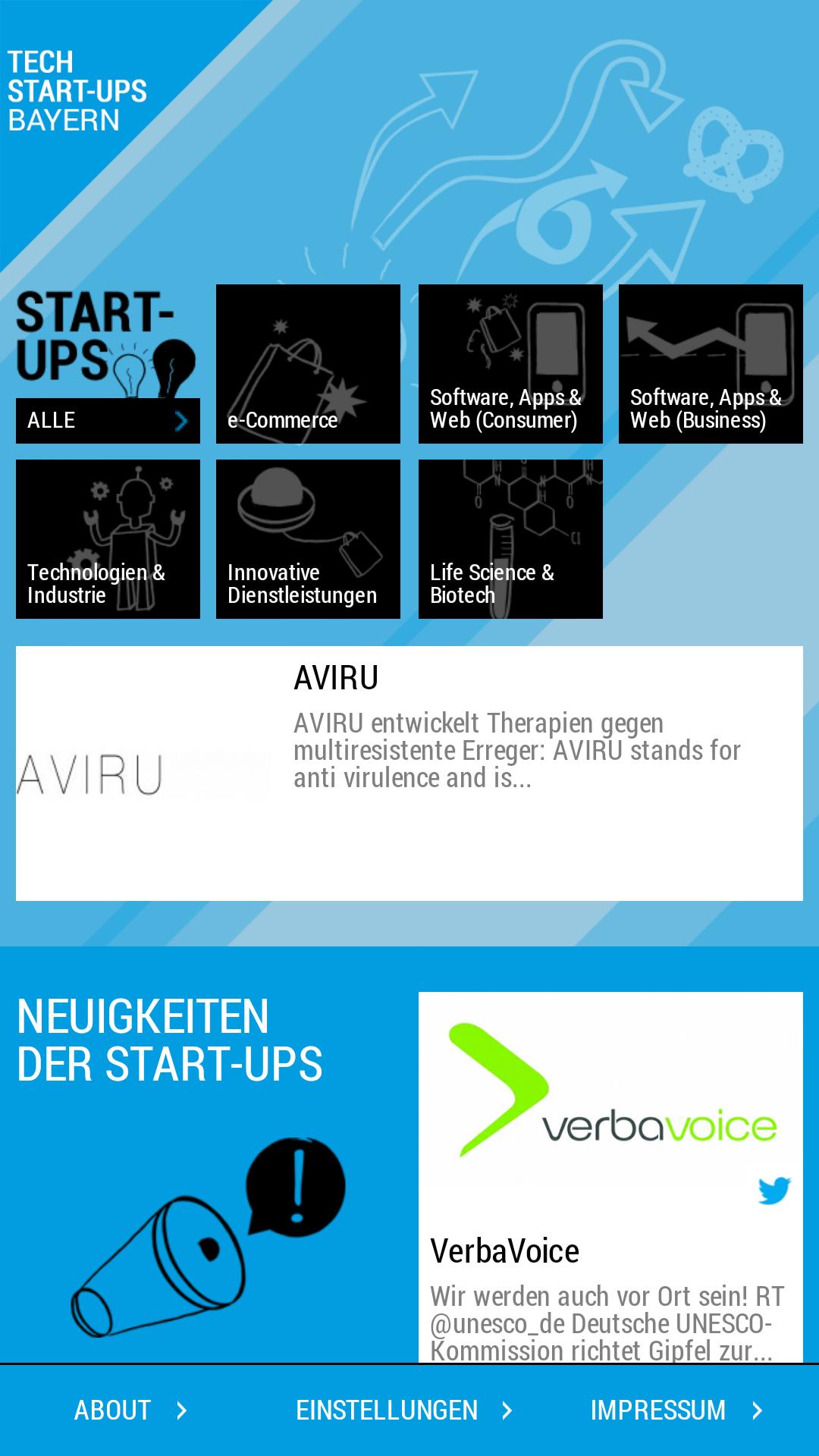Image resolution: width=819 pixels, height=1456 pixels.
Task: Open the Innovative Dienstleistungen category
Action: [308, 540]
